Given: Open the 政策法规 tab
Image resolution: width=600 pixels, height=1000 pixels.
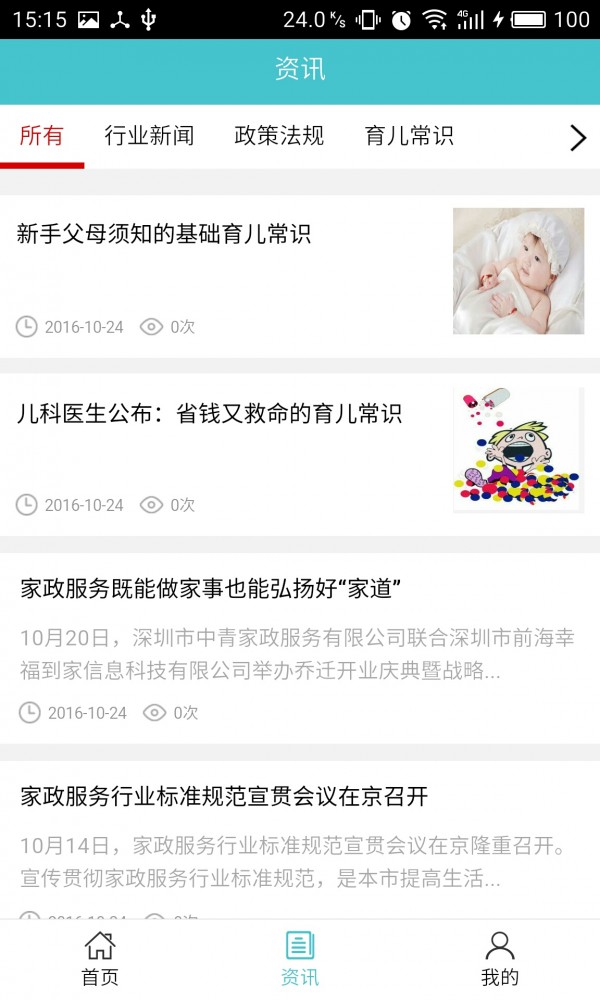Looking at the screenshot, I should [279, 137].
